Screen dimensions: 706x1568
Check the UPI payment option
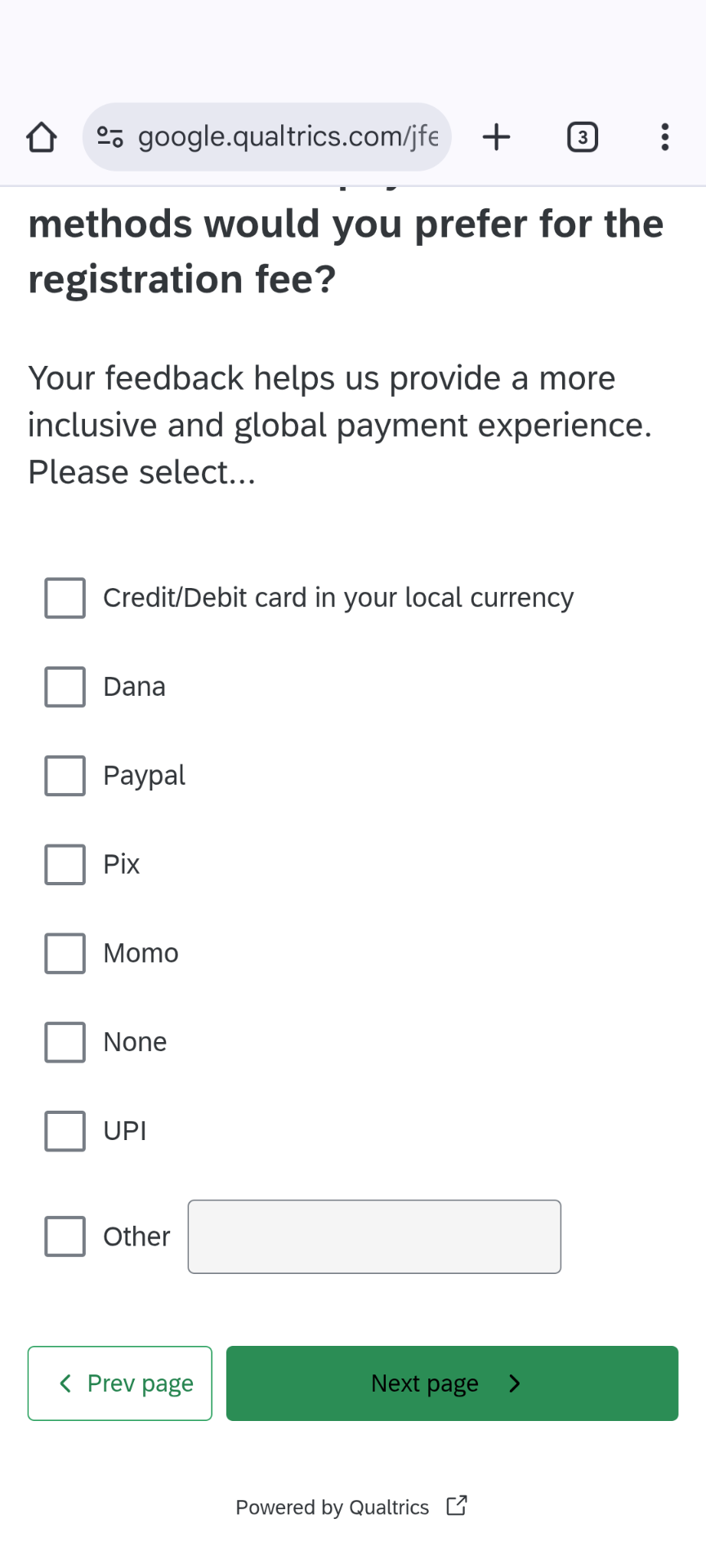tap(65, 1131)
